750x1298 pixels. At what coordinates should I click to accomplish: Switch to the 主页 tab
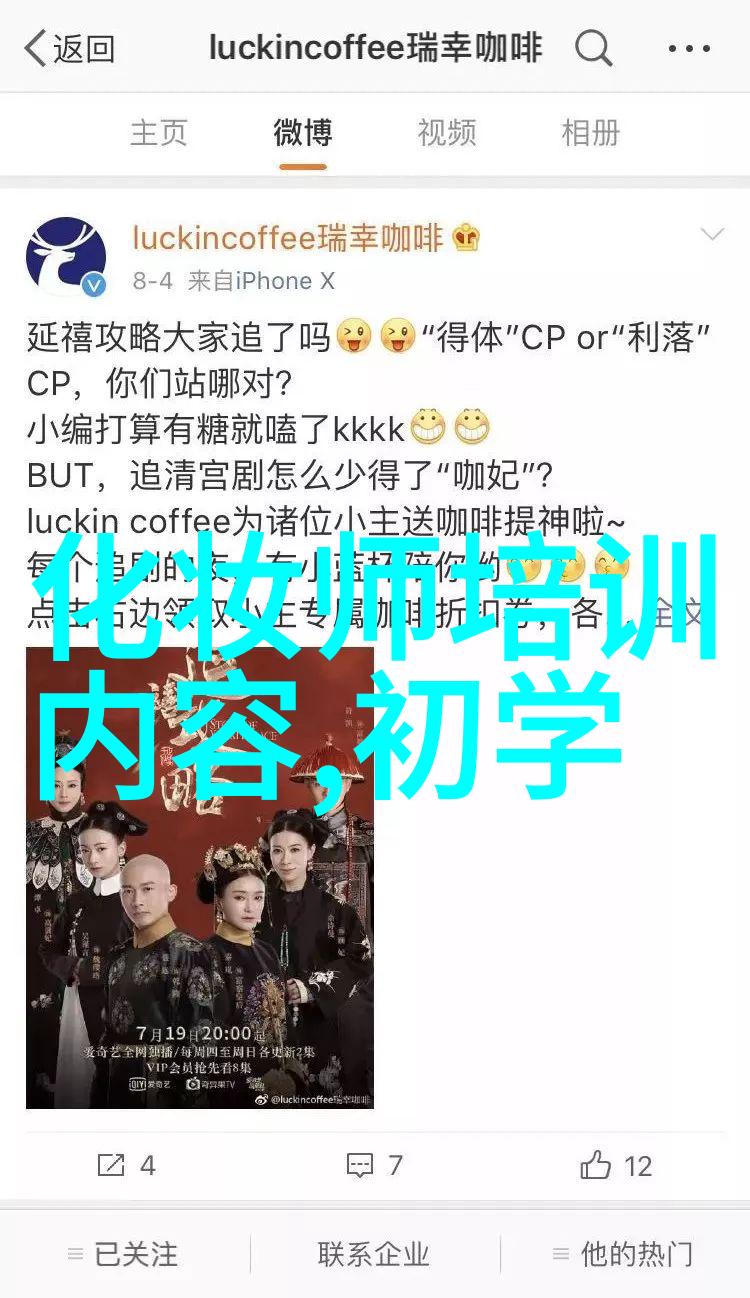[159, 133]
